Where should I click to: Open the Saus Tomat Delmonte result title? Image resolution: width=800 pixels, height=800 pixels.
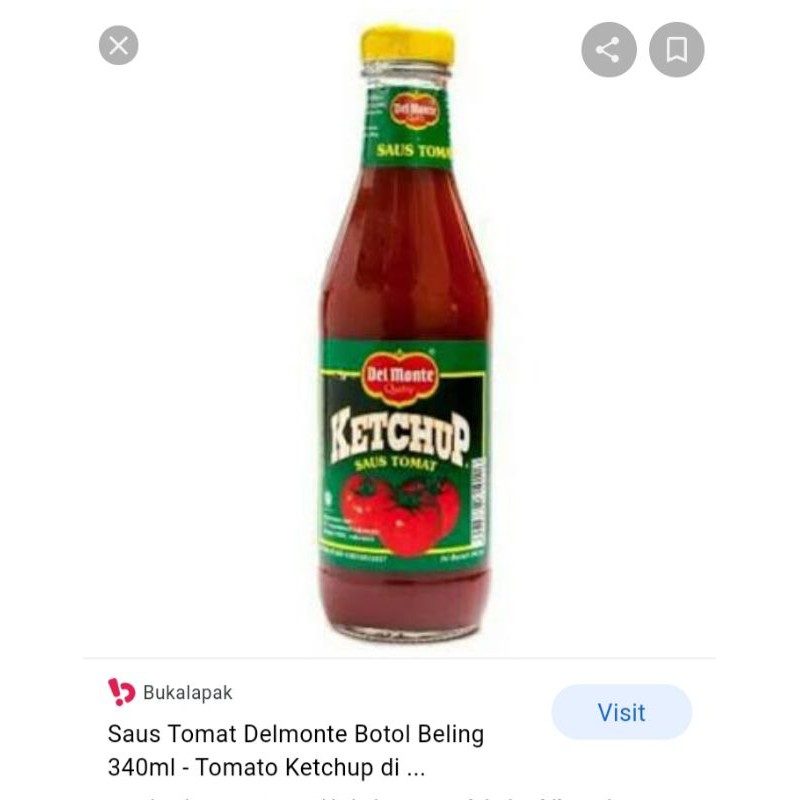[295, 751]
